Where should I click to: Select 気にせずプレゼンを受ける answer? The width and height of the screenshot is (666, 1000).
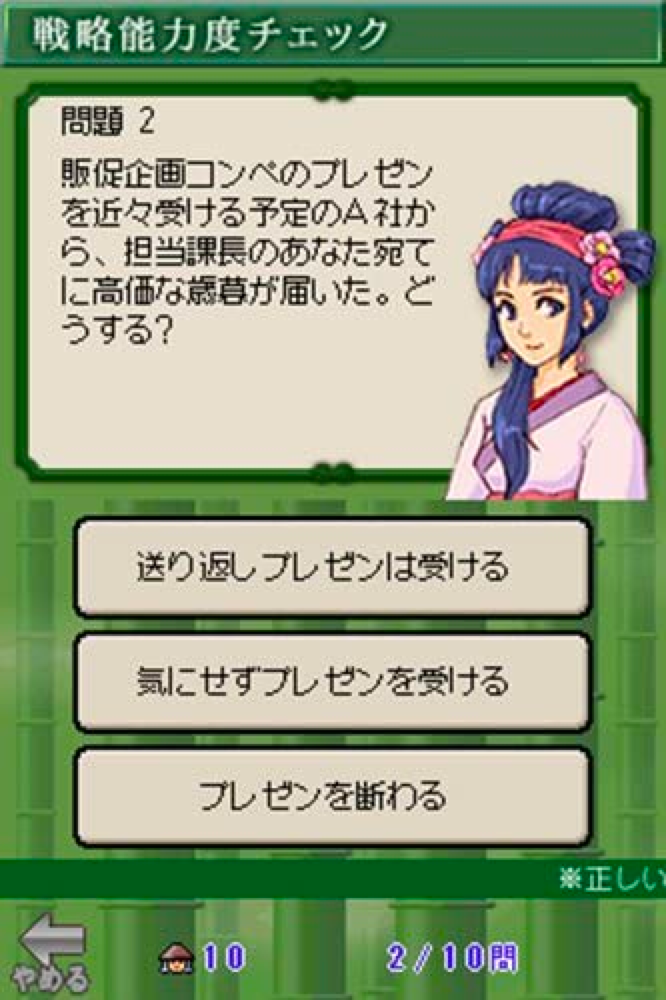pos(333,682)
